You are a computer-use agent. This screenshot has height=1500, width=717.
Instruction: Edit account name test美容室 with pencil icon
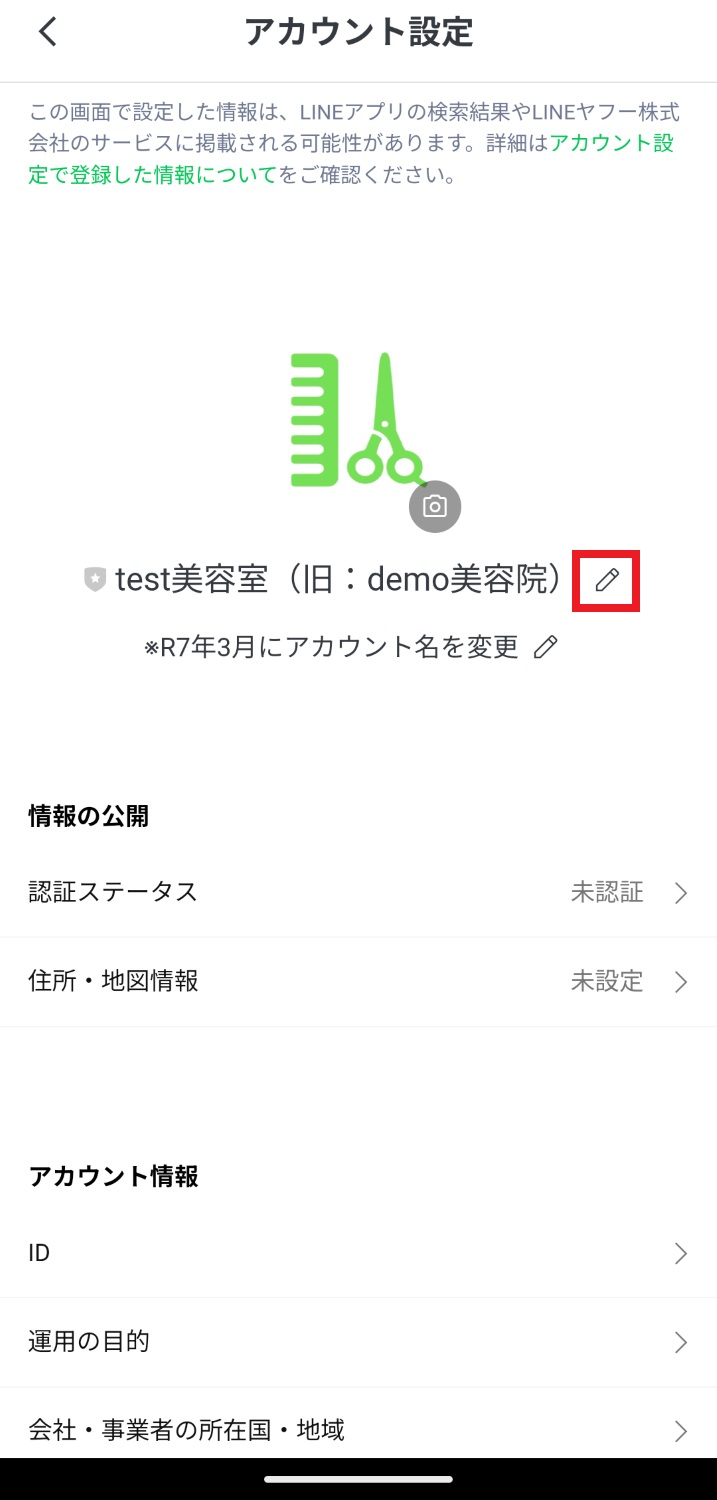606,580
